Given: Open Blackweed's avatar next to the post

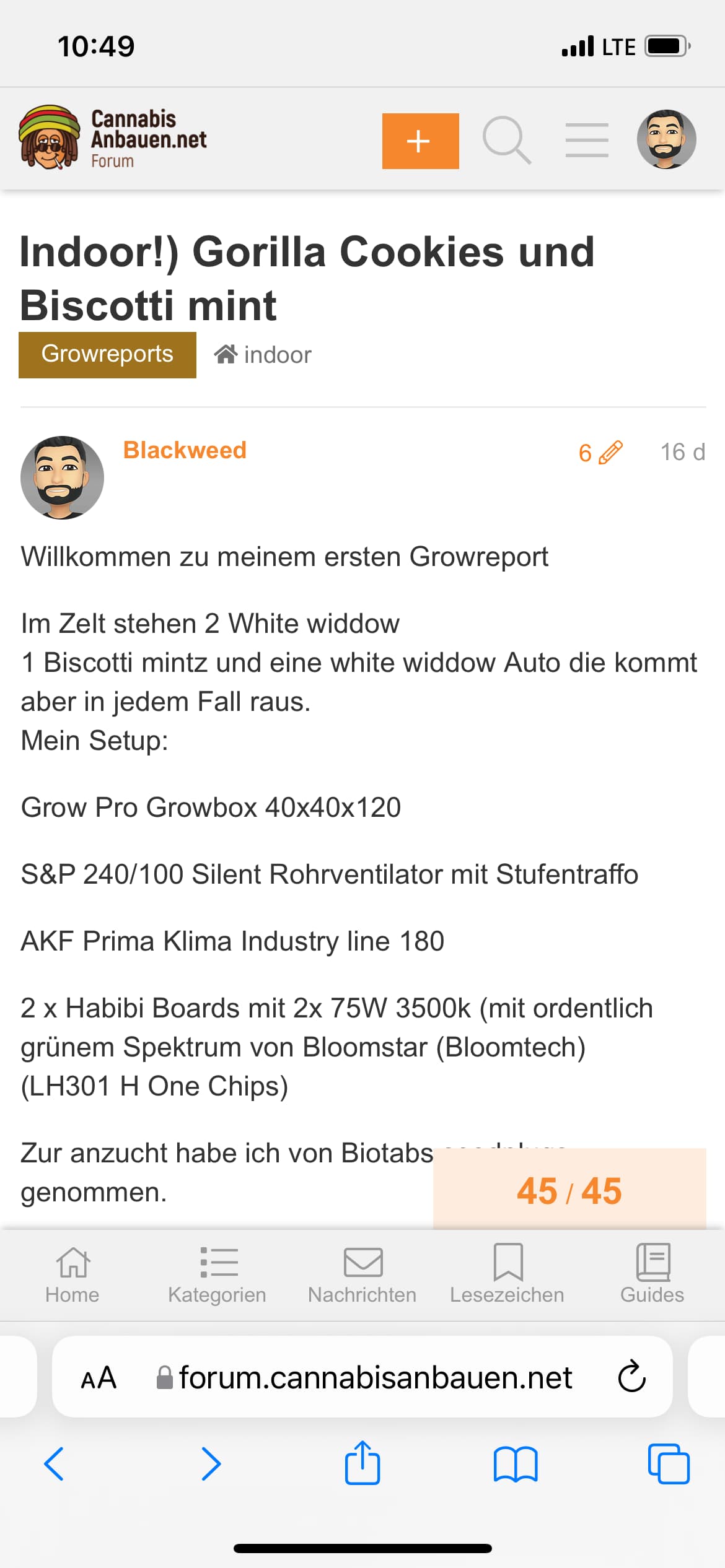Looking at the screenshot, I should 62,477.
